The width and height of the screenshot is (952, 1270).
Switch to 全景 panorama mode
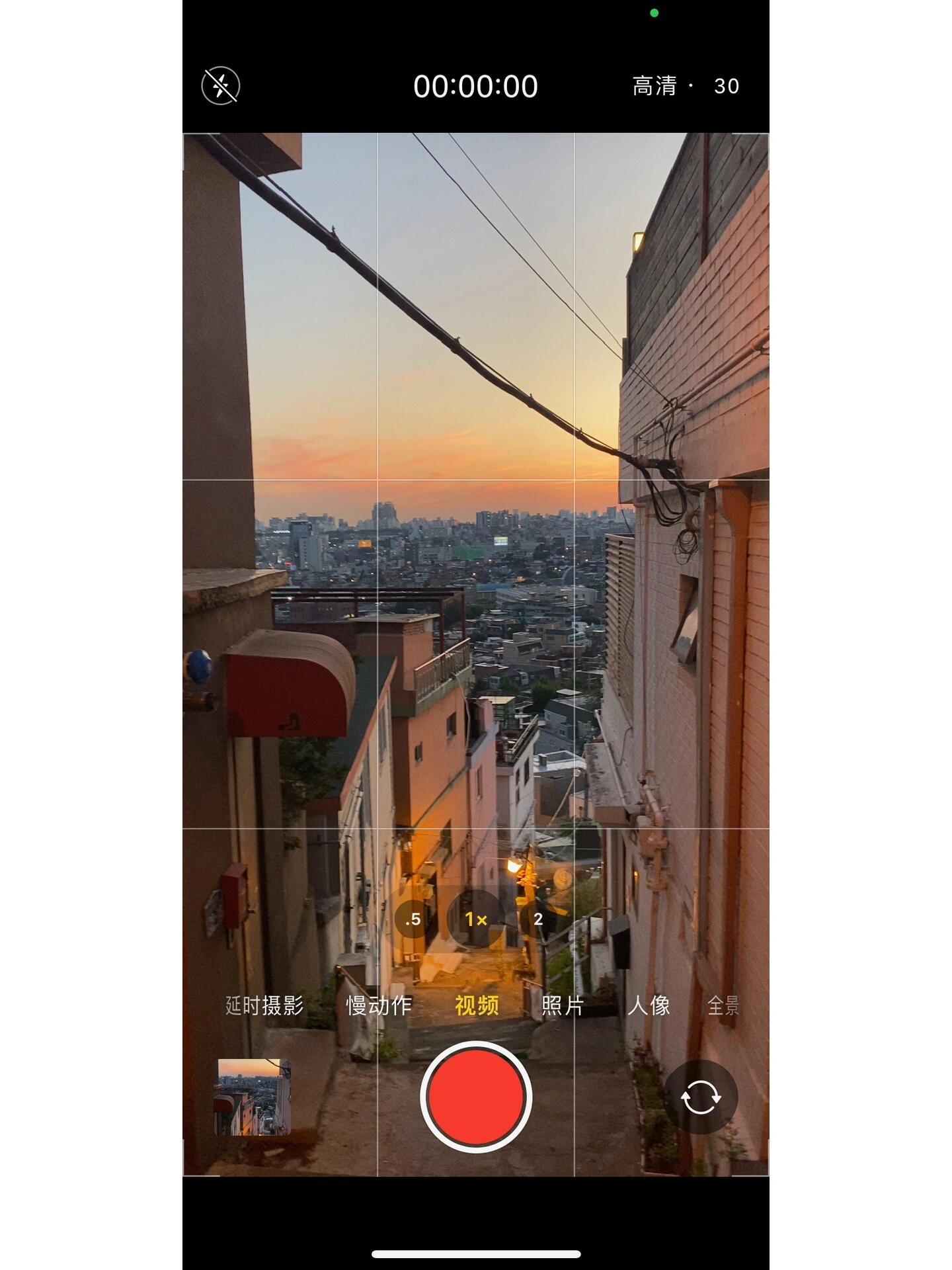pyautogui.click(x=723, y=1006)
